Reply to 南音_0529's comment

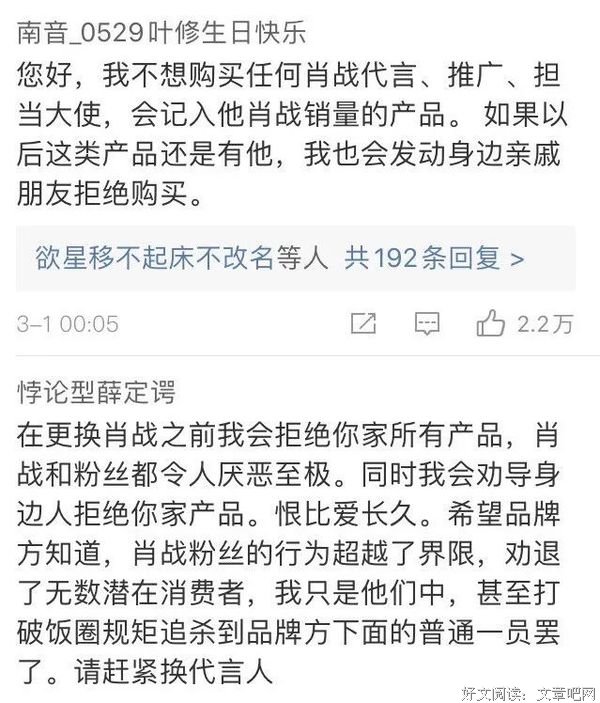[427, 323]
